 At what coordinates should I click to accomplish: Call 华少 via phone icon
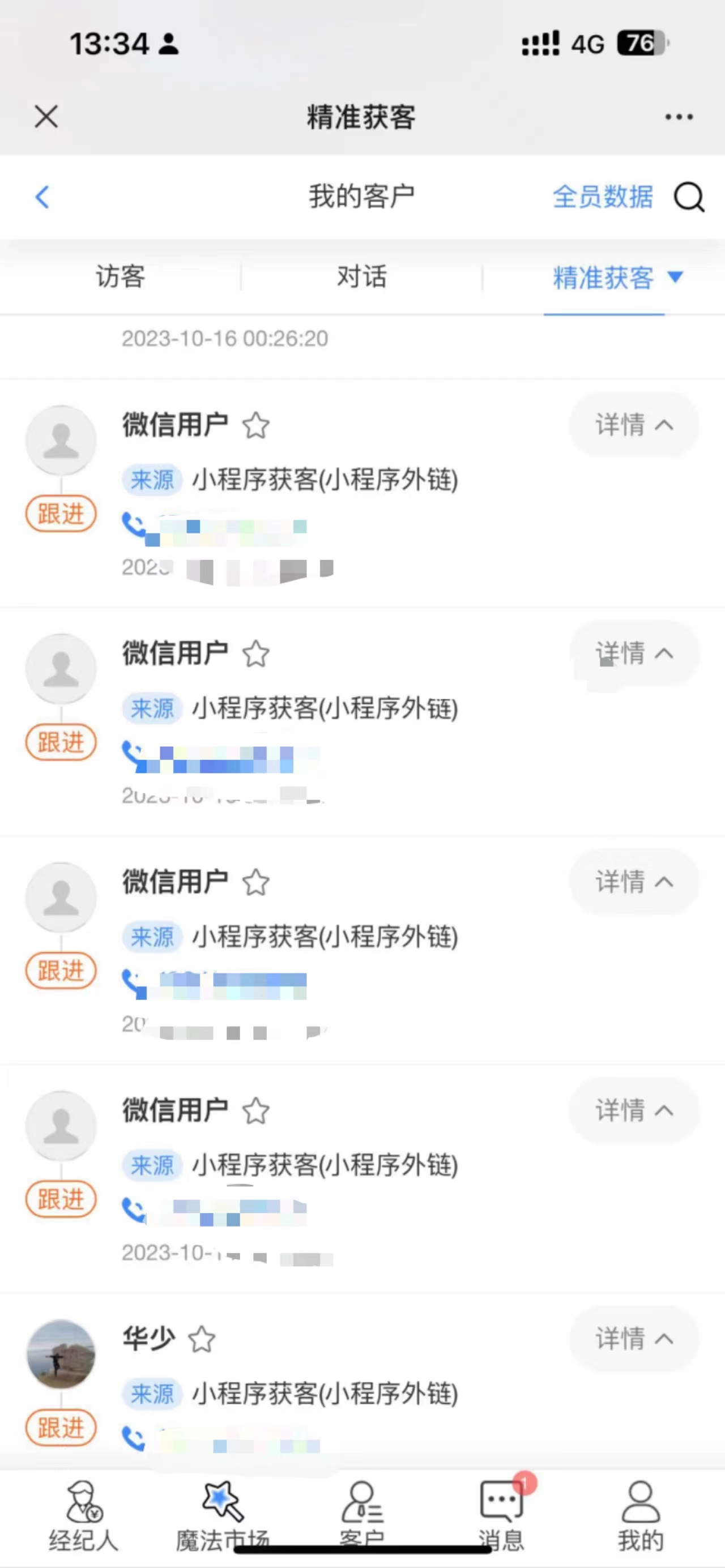[133, 1438]
